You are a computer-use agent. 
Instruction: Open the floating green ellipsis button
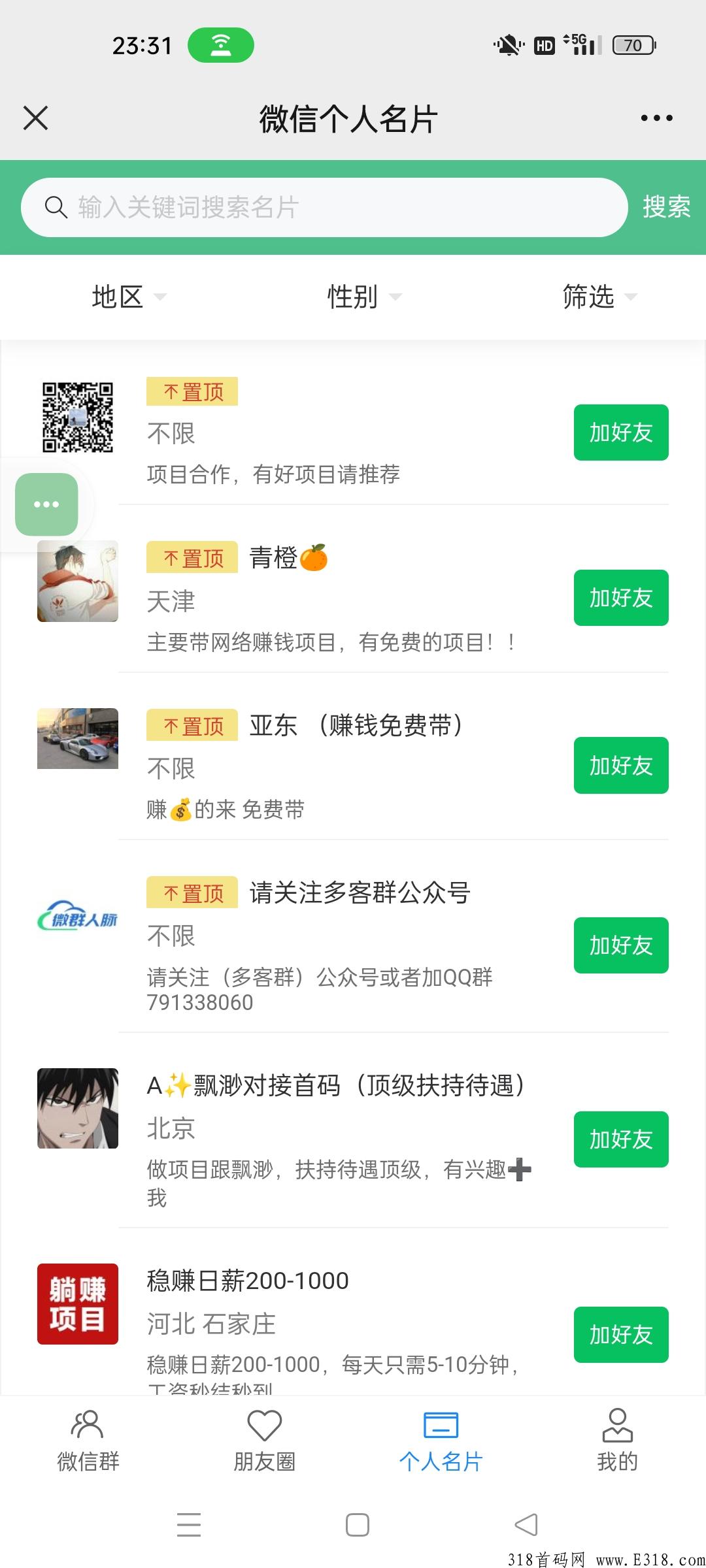click(x=46, y=503)
